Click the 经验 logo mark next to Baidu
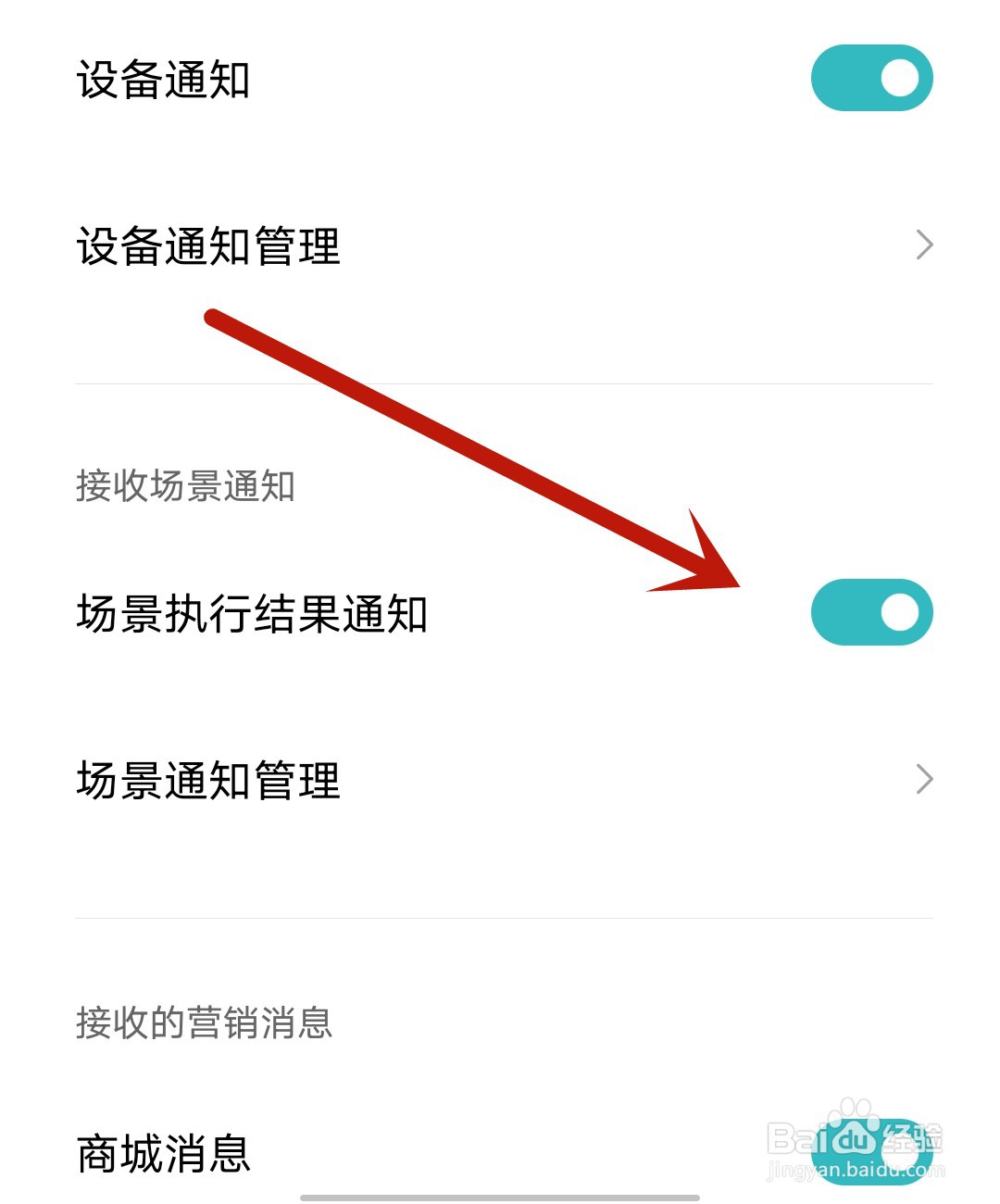Image resolution: width=1000 pixels, height=1204 pixels. coord(912,1141)
